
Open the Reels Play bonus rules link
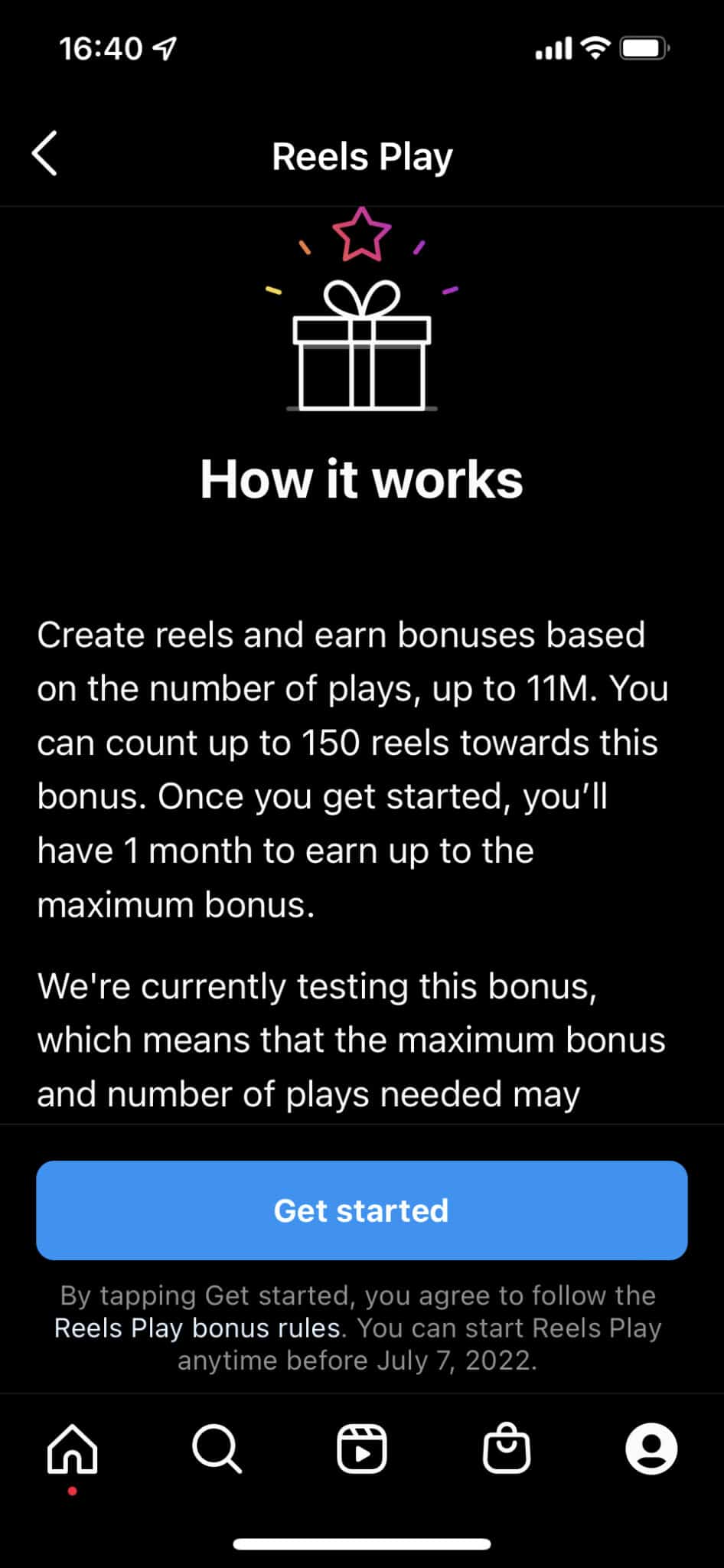pyautogui.click(x=197, y=1328)
